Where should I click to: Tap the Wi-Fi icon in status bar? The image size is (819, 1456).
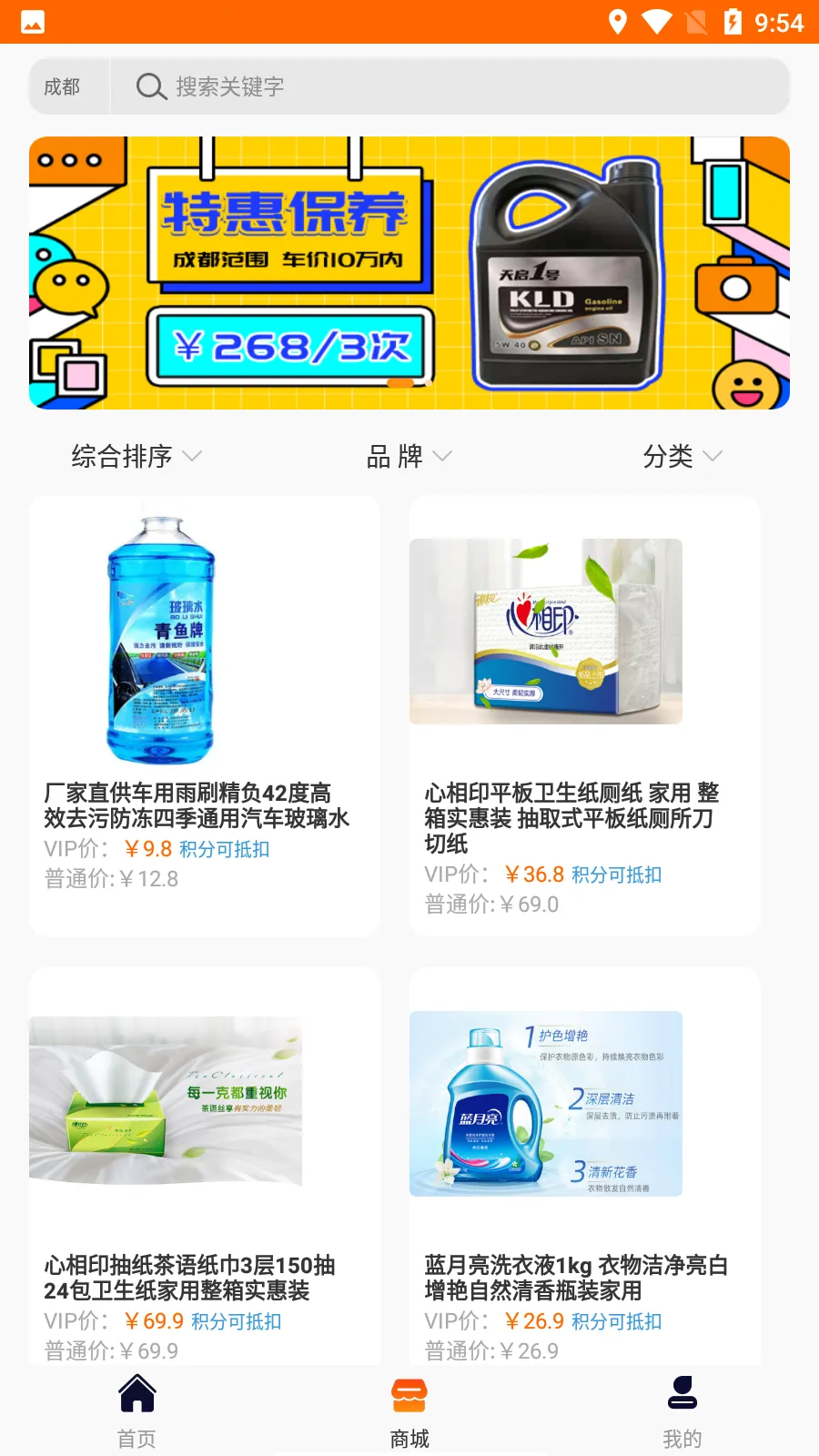click(x=657, y=19)
